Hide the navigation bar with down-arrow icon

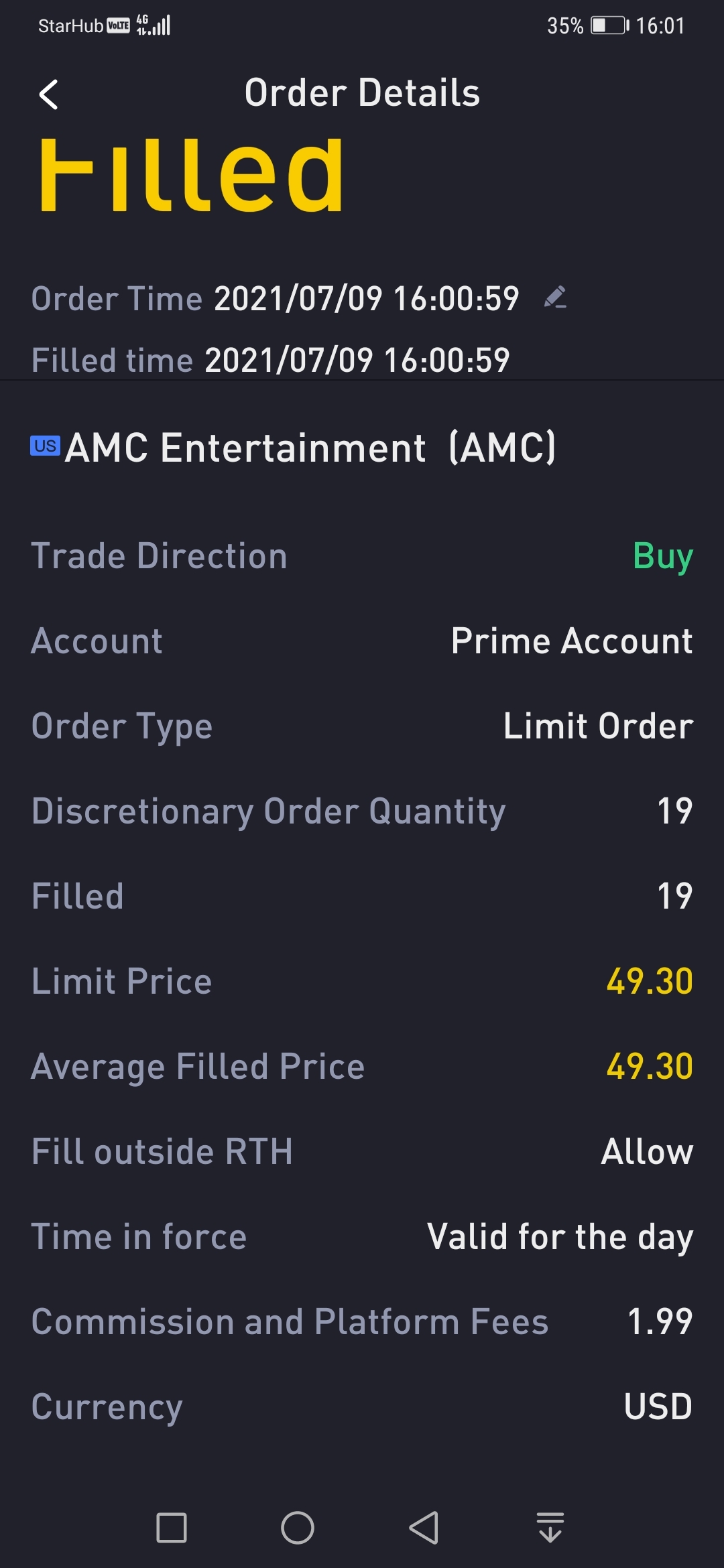[550, 1528]
